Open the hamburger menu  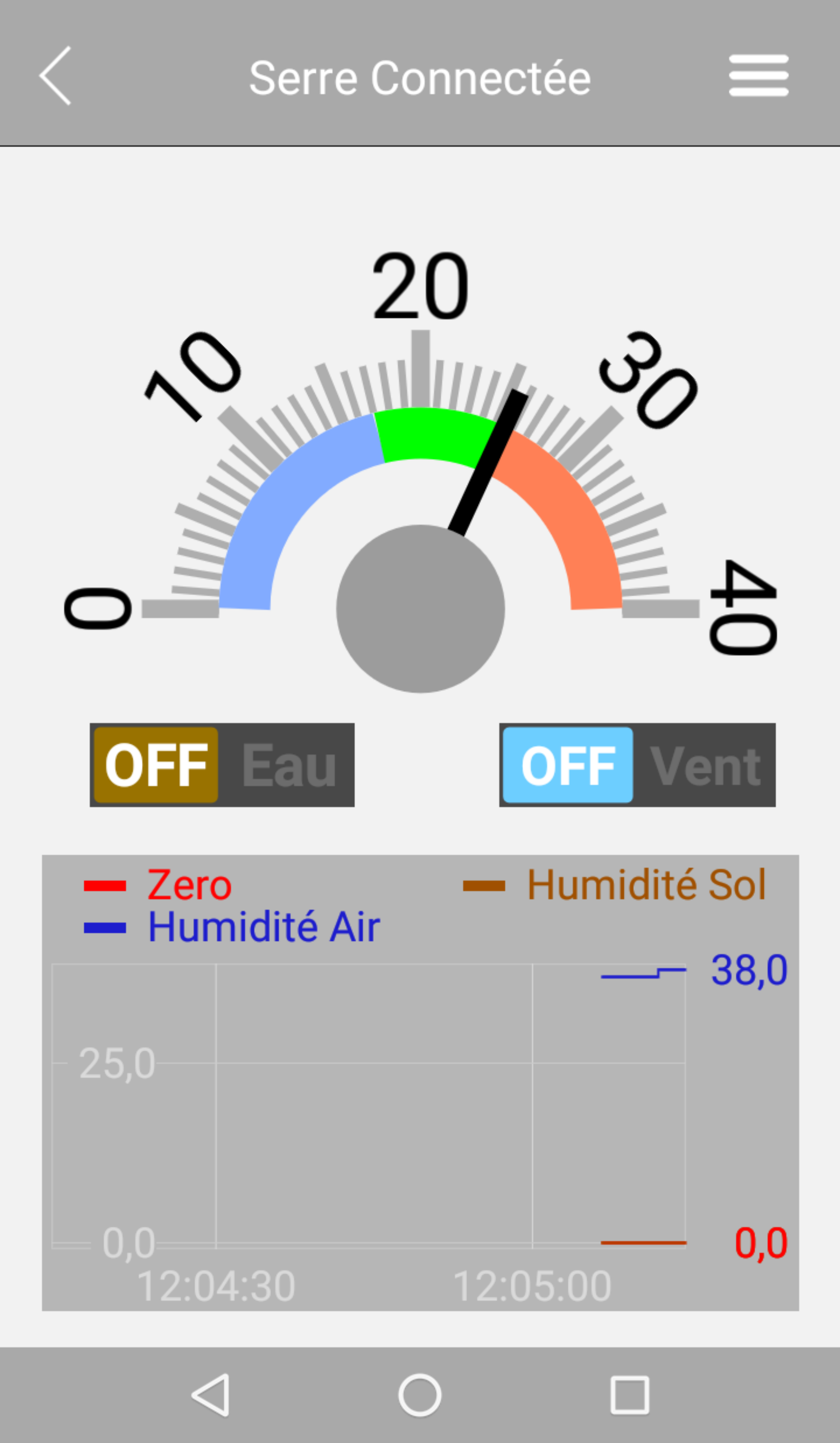click(x=759, y=76)
